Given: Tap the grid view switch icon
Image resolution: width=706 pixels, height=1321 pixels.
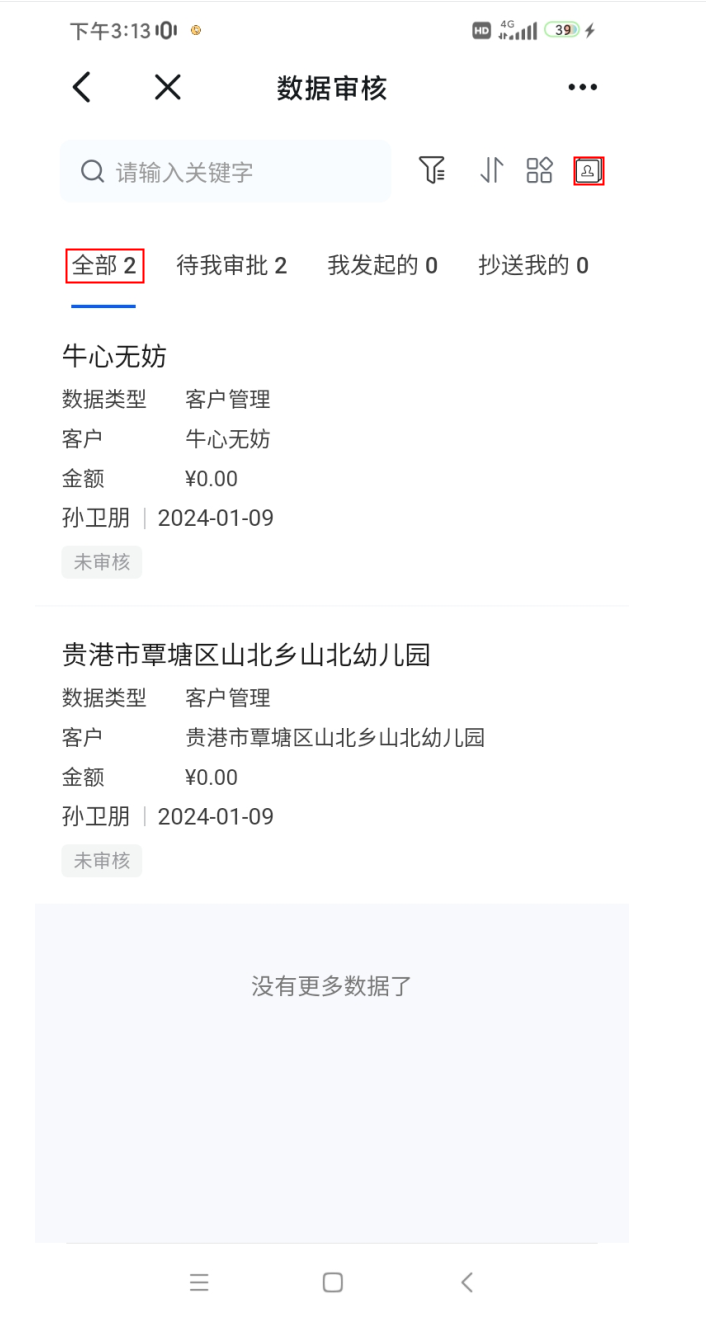Looking at the screenshot, I should [539, 171].
